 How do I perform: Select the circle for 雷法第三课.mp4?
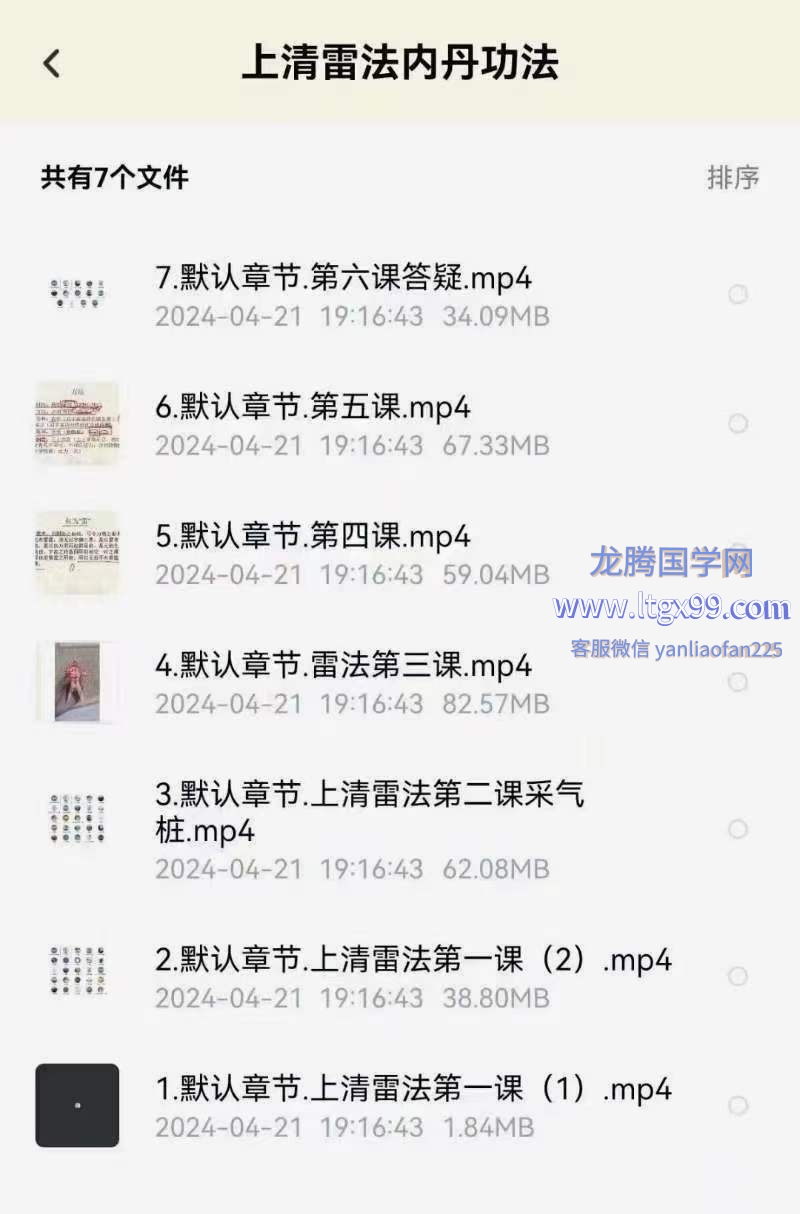tap(738, 682)
